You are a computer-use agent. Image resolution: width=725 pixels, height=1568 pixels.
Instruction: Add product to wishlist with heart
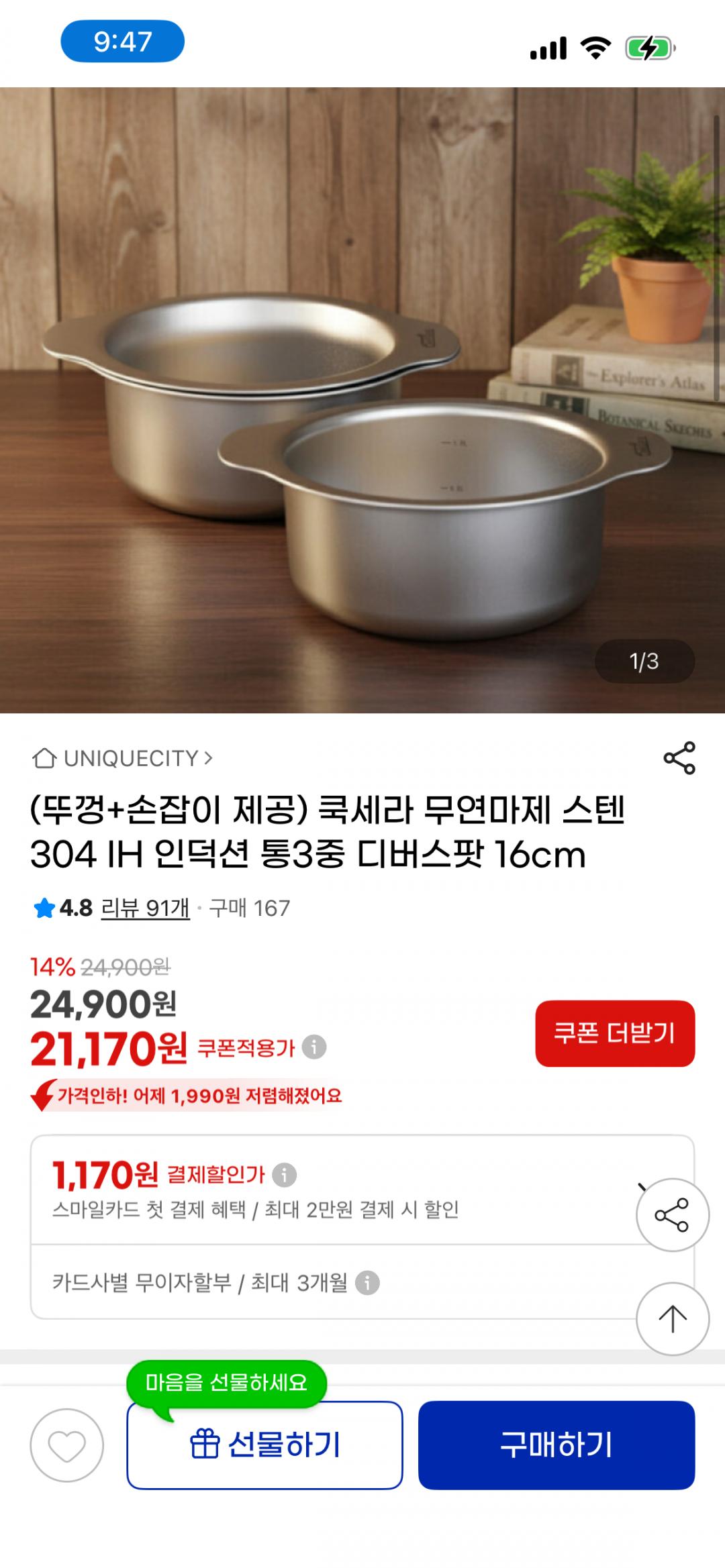tap(66, 1445)
